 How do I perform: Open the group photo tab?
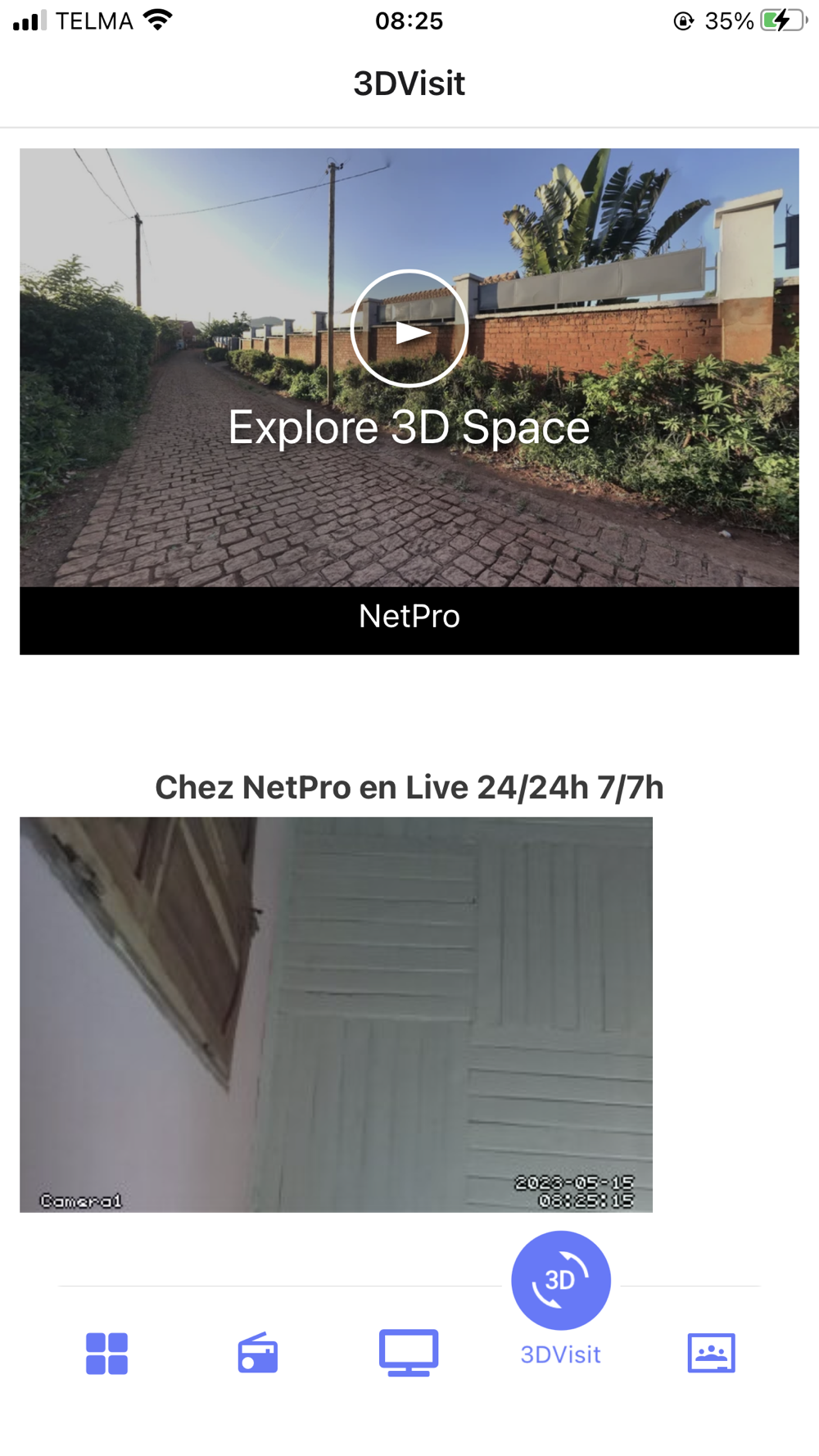(711, 1353)
